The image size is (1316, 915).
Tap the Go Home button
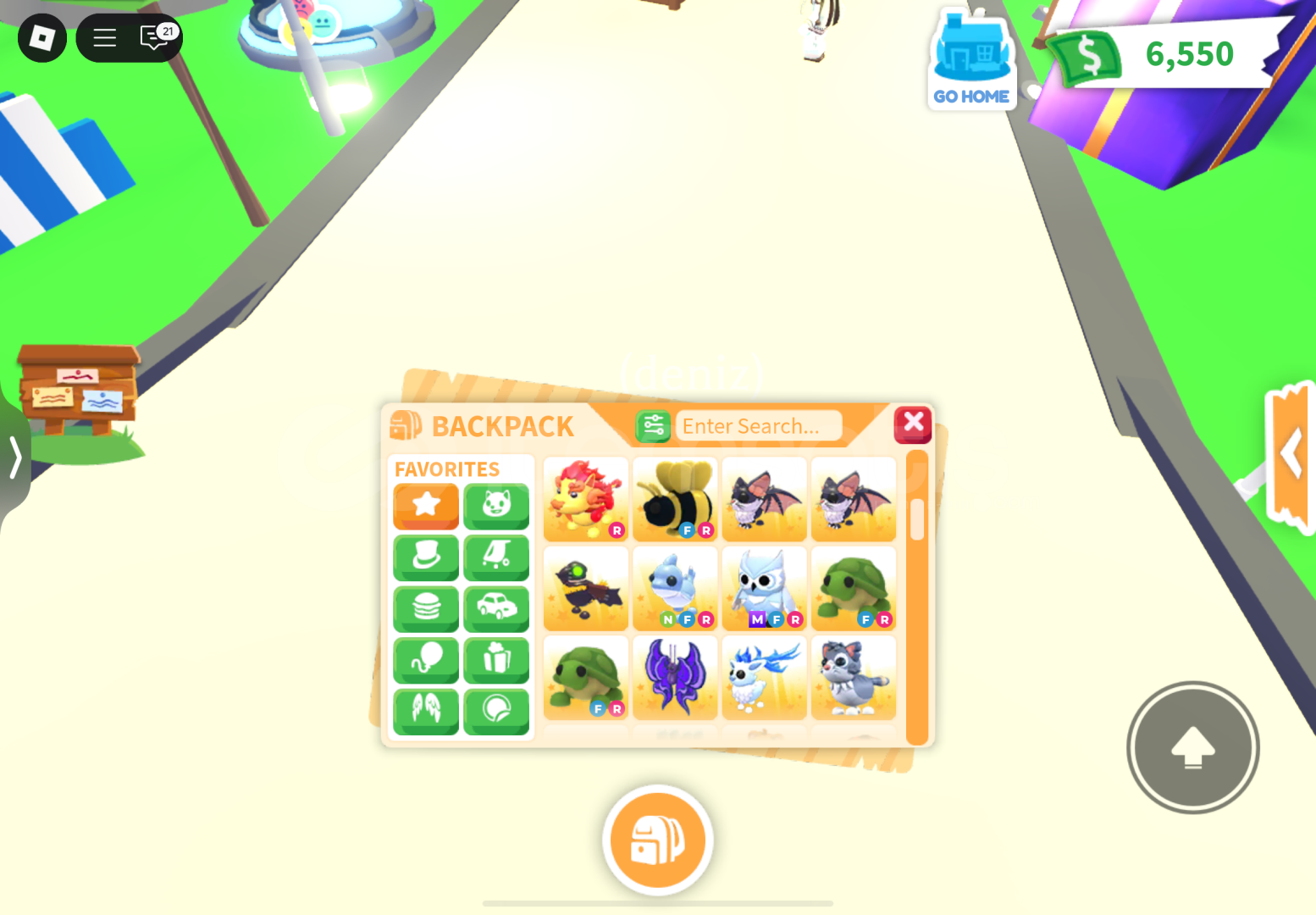pyautogui.click(x=971, y=61)
